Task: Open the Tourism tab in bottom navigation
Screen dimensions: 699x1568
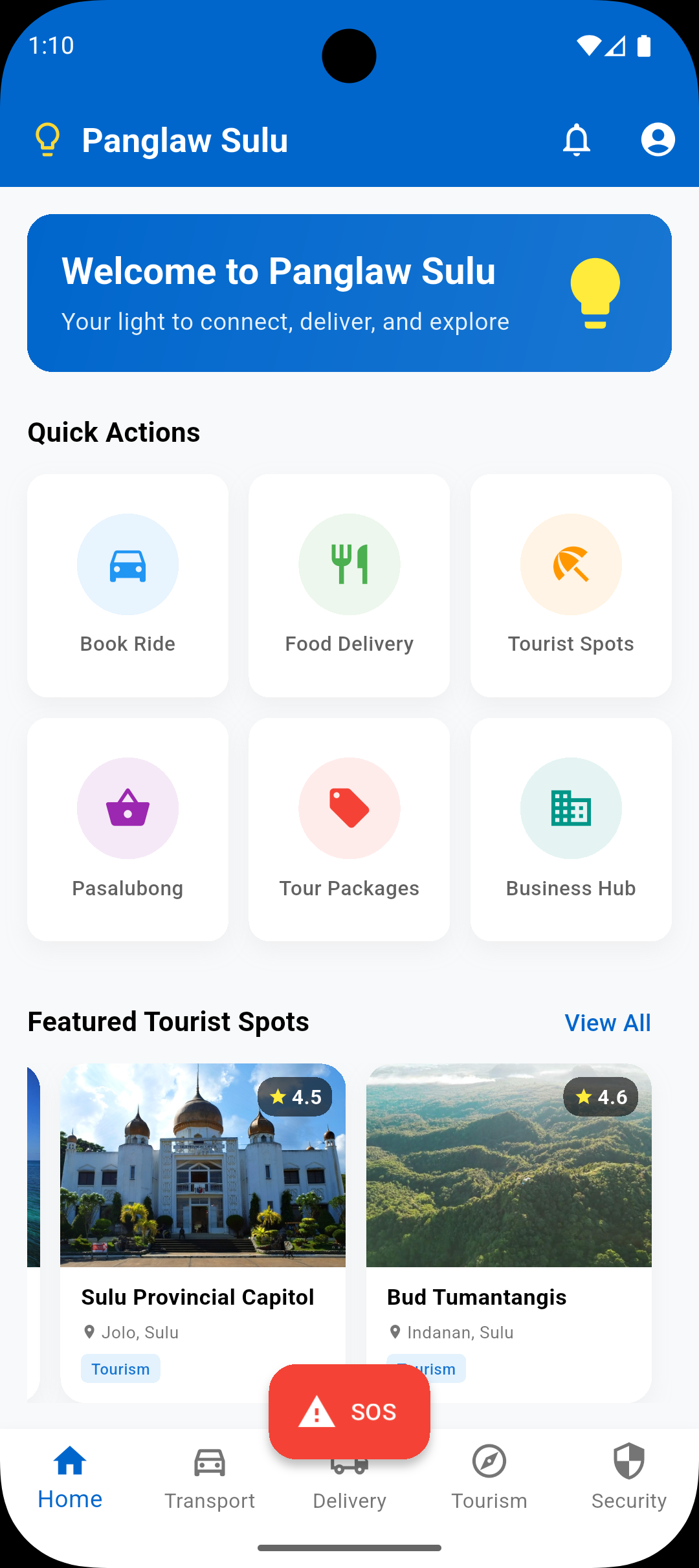Action: click(x=489, y=1481)
